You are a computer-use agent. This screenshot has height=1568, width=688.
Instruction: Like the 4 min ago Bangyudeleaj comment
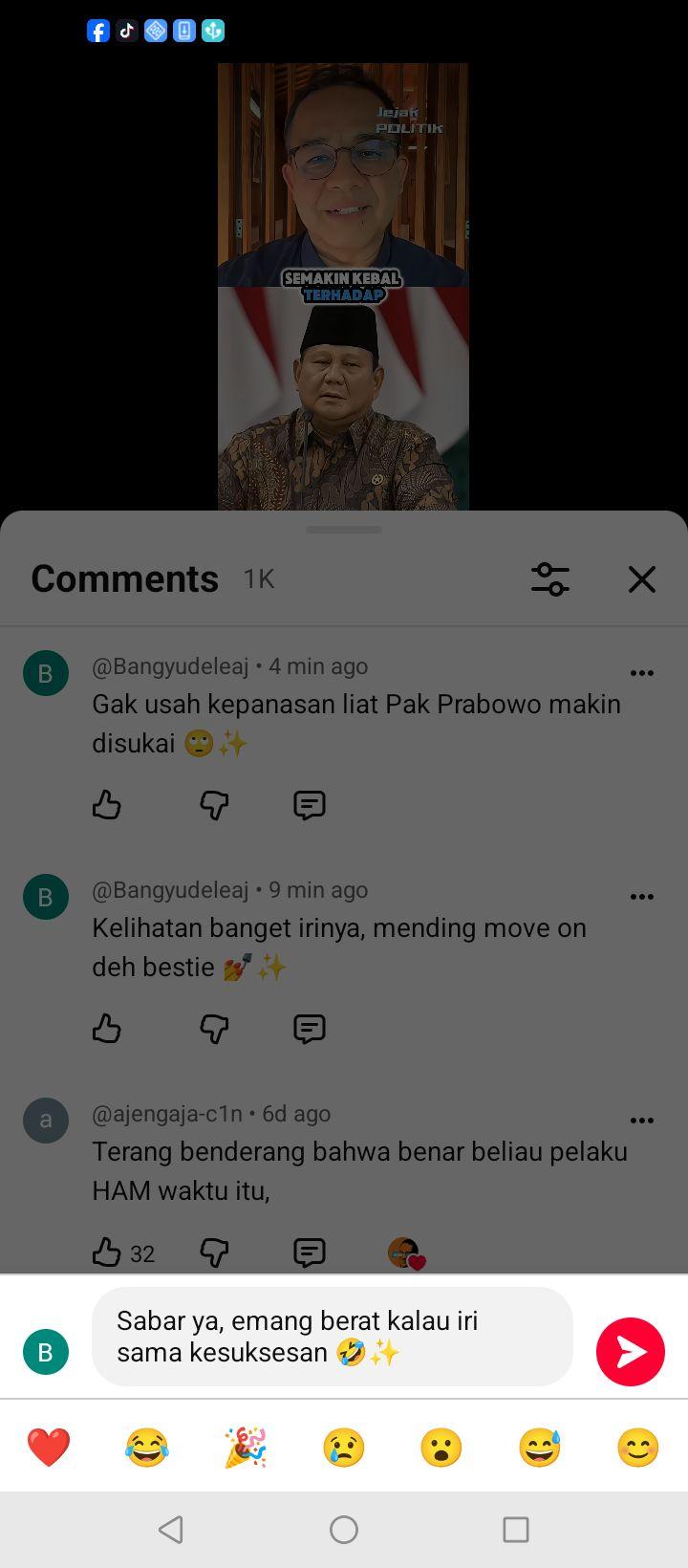107,805
